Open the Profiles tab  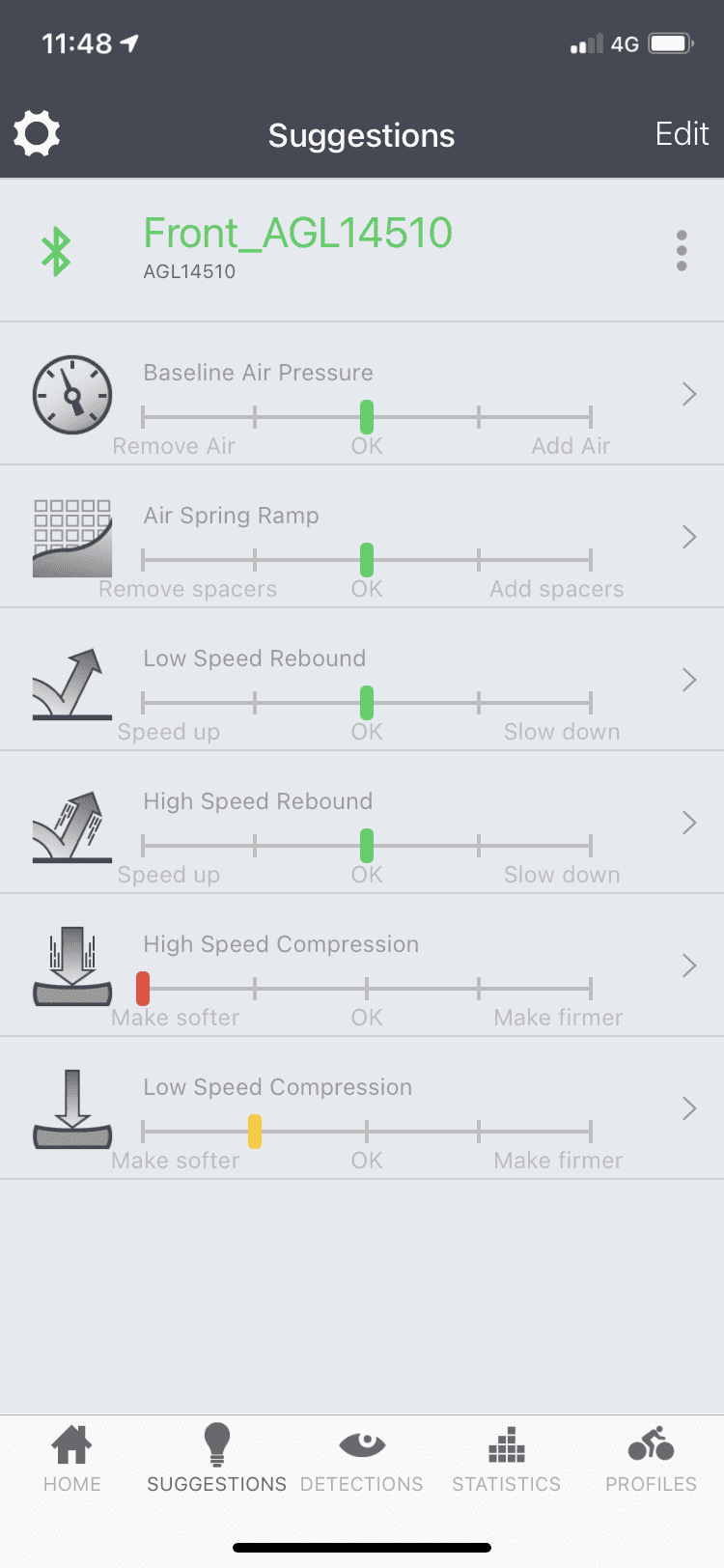(x=652, y=1459)
